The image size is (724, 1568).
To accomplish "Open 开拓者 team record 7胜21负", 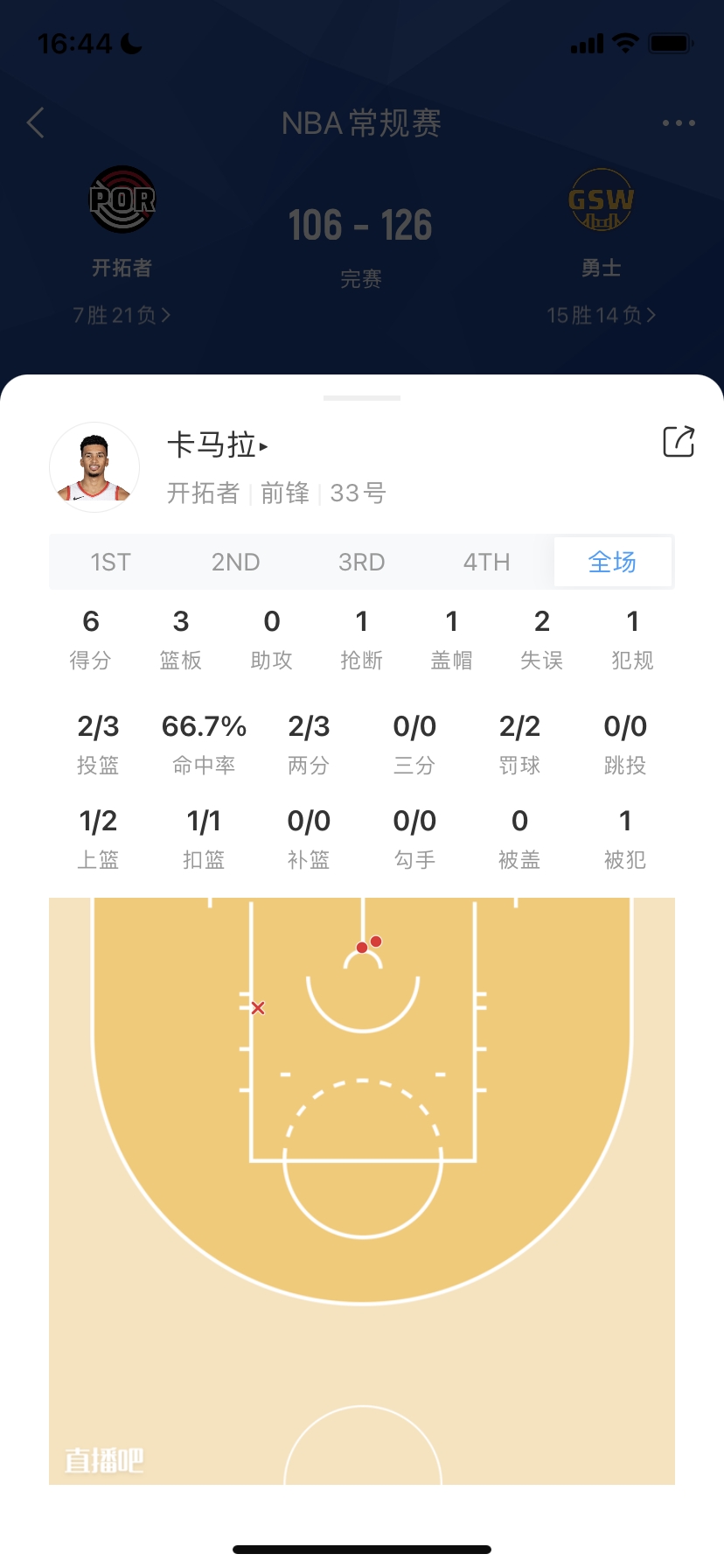I will coord(122,315).
